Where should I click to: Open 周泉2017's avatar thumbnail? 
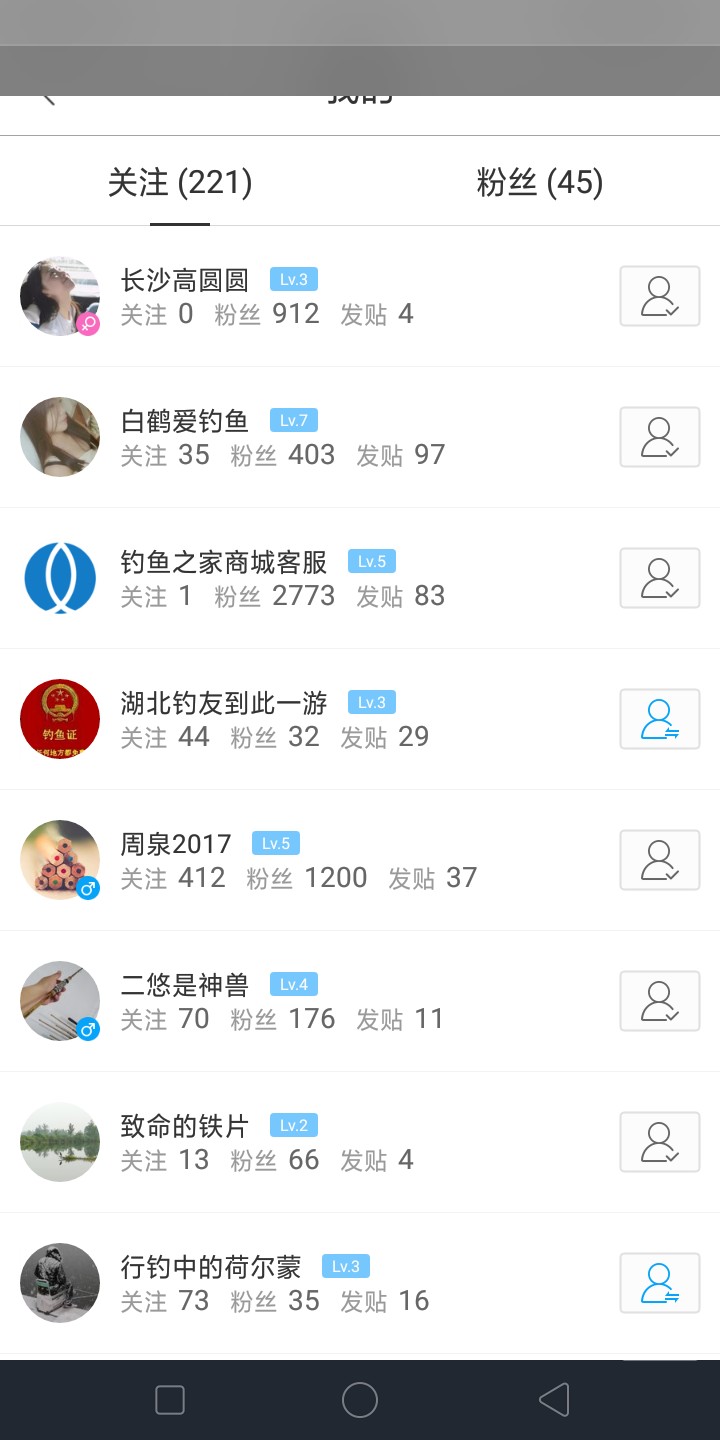coord(60,860)
